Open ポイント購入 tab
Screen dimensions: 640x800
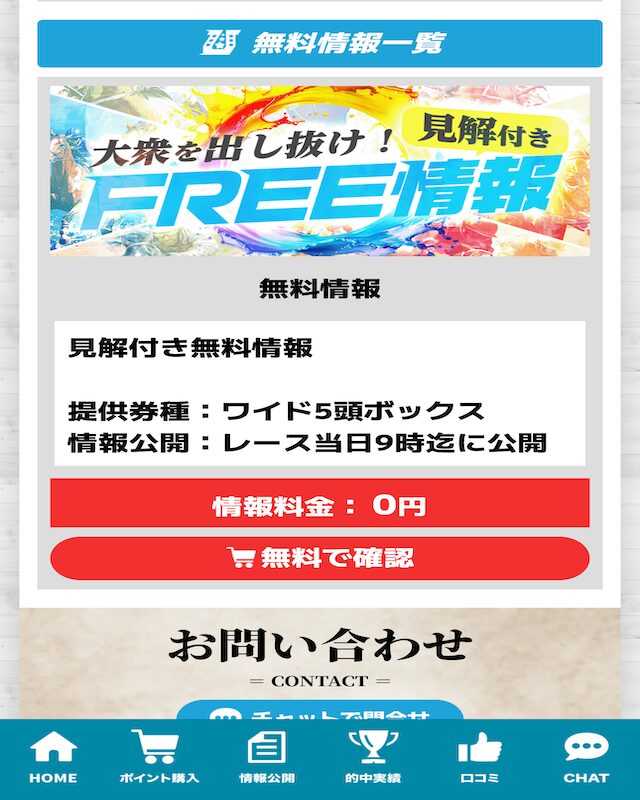159,757
